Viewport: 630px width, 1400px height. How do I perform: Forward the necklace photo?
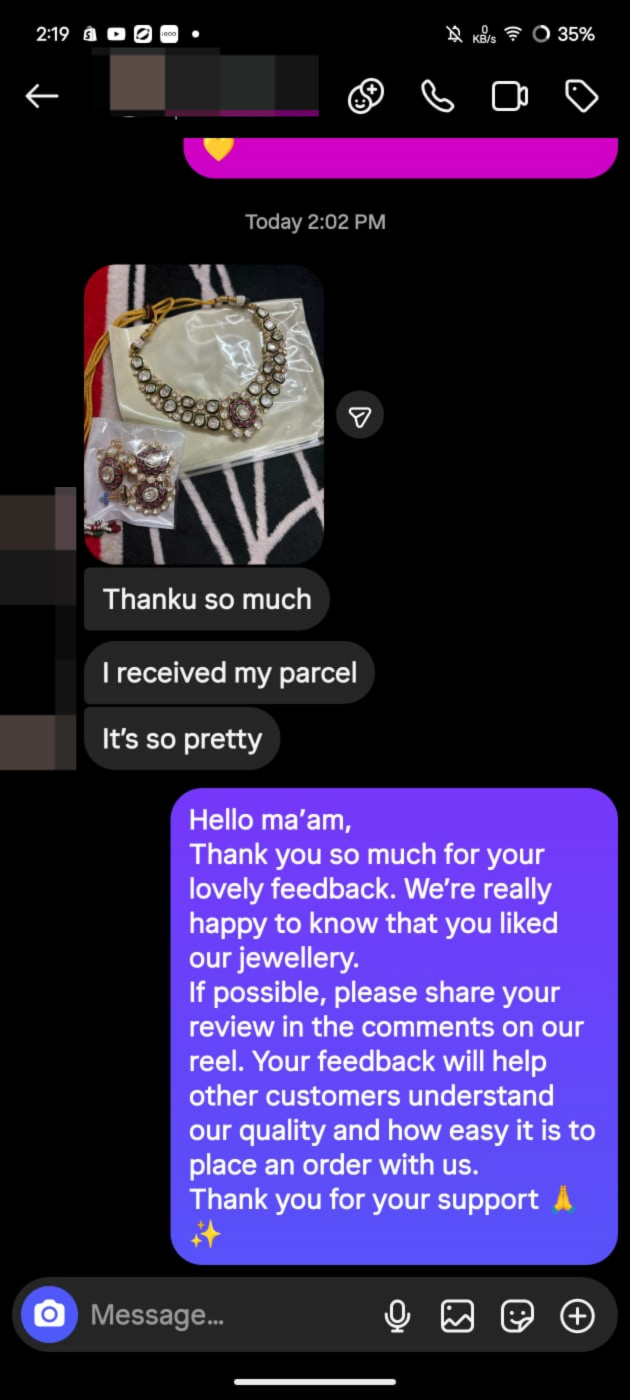360,417
